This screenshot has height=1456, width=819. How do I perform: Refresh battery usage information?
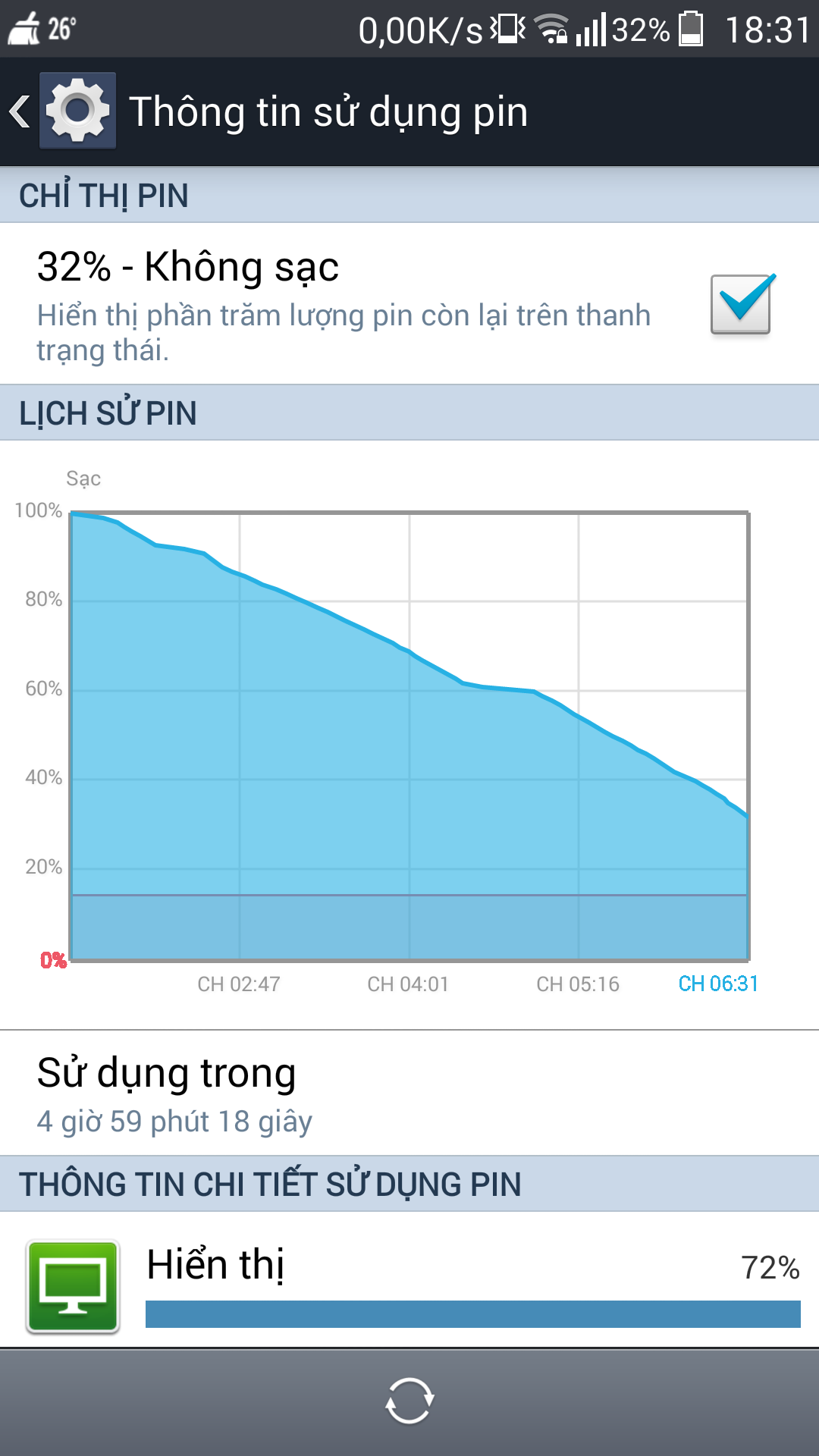[409, 1401]
